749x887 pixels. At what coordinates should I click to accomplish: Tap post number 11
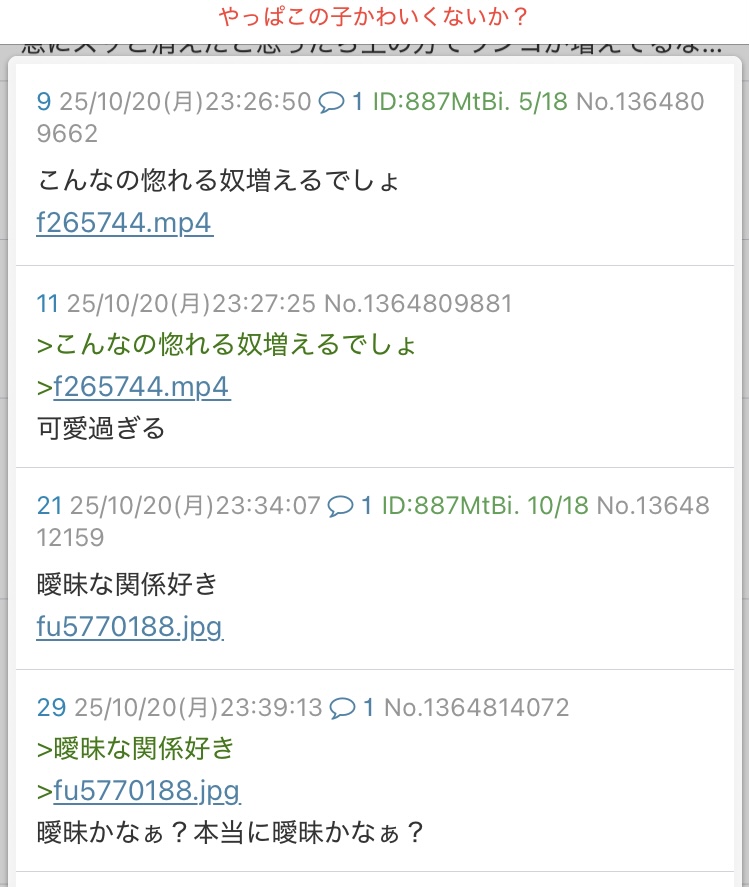tap(48, 303)
